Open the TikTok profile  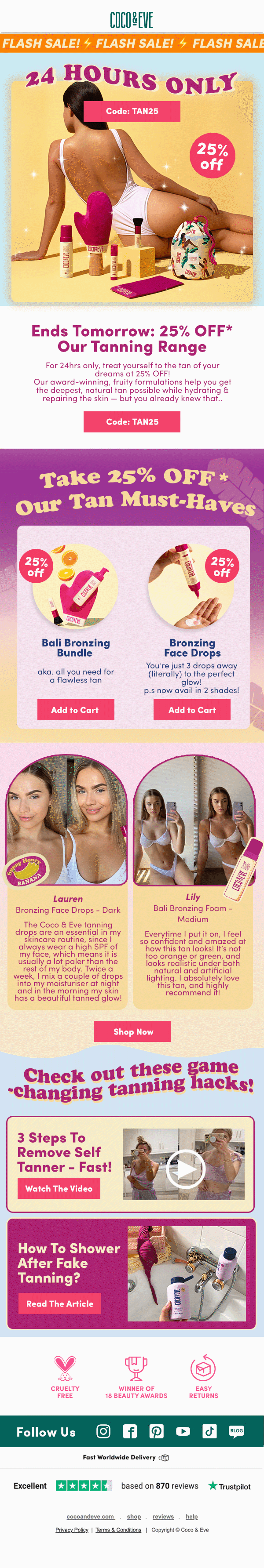(210, 1431)
